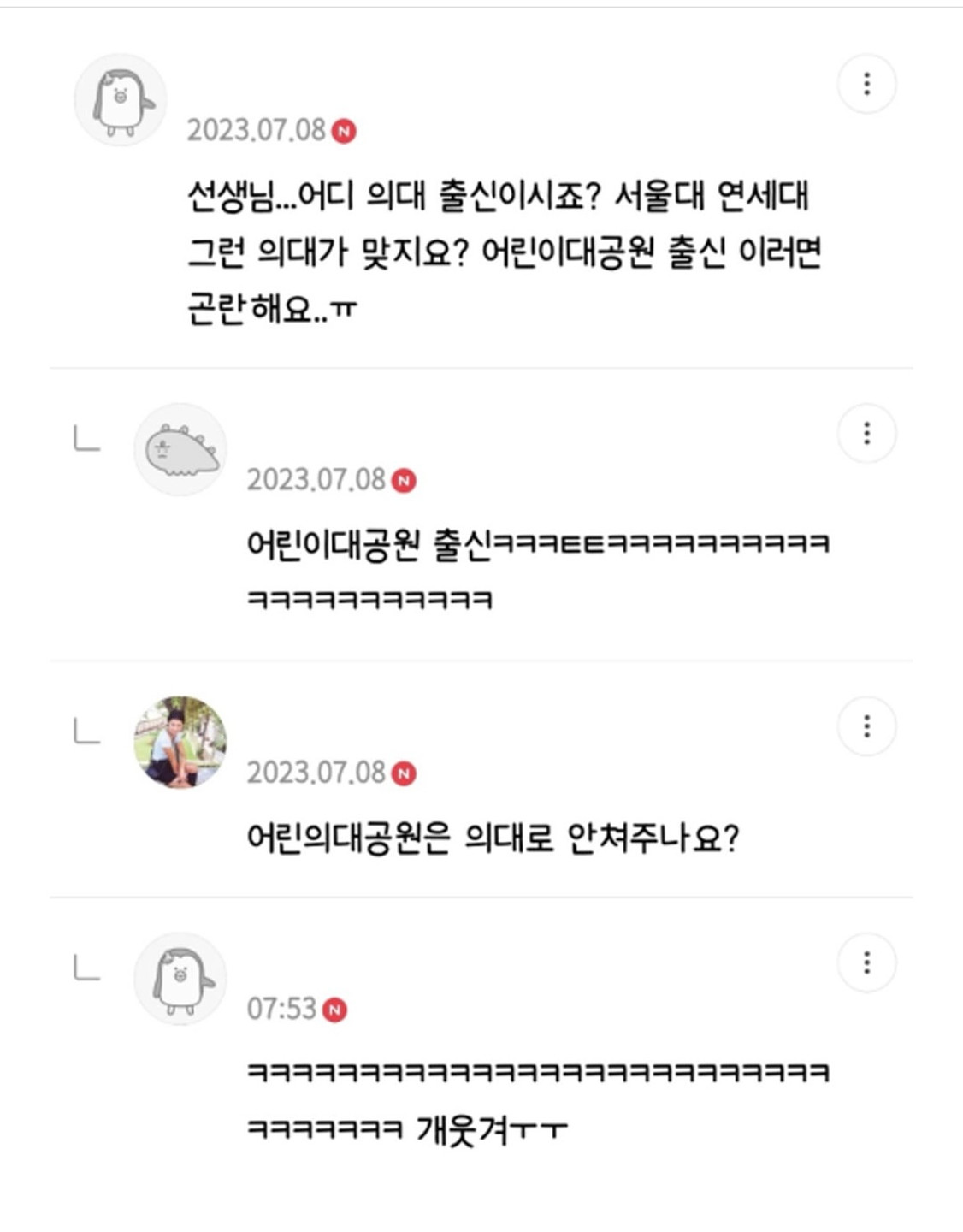View dinosaur avatar profile on 어린이대공원 출신ㅋㅋㅋ reply
The width and height of the screenshot is (963, 1232).
pyautogui.click(x=180, y=450)
